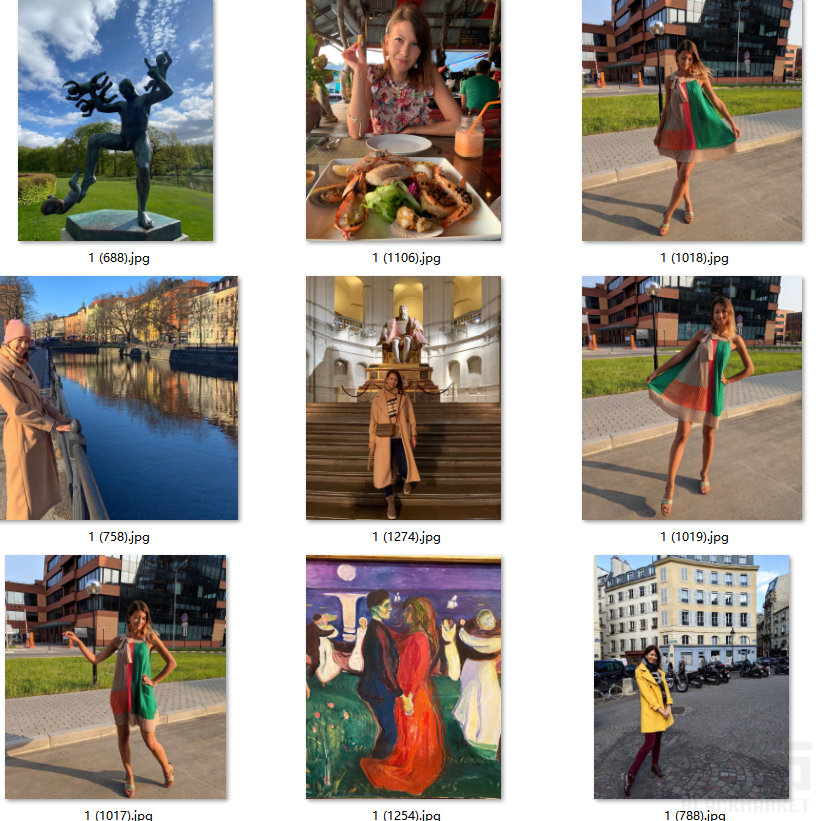View the photo 1 (1274).jpg
Image resolution: width=821 pixels, height=821 pixels.
(x=403, y=398)
